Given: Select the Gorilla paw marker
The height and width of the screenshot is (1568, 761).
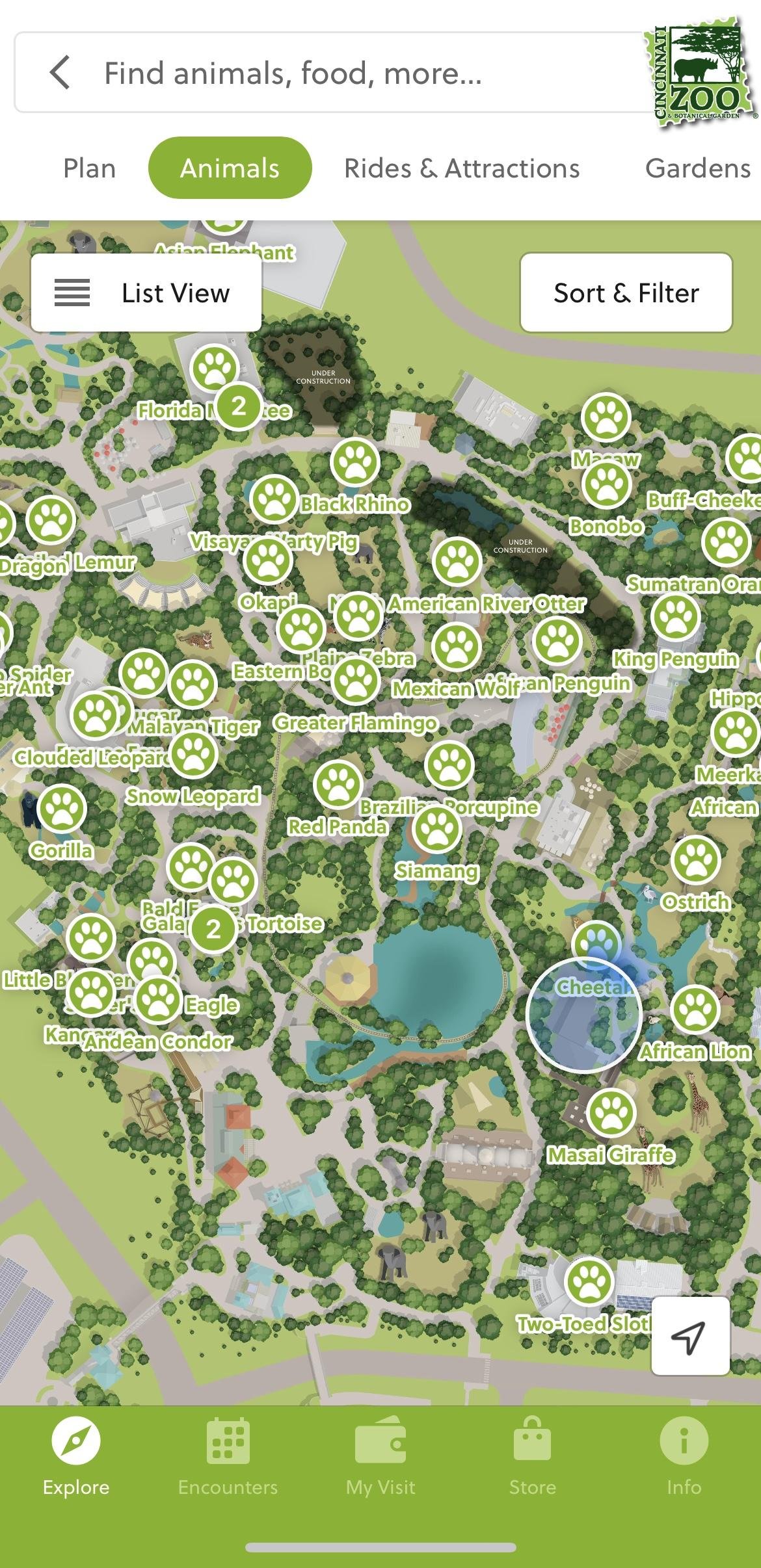Looking at the screenshot, I should 62,809.
